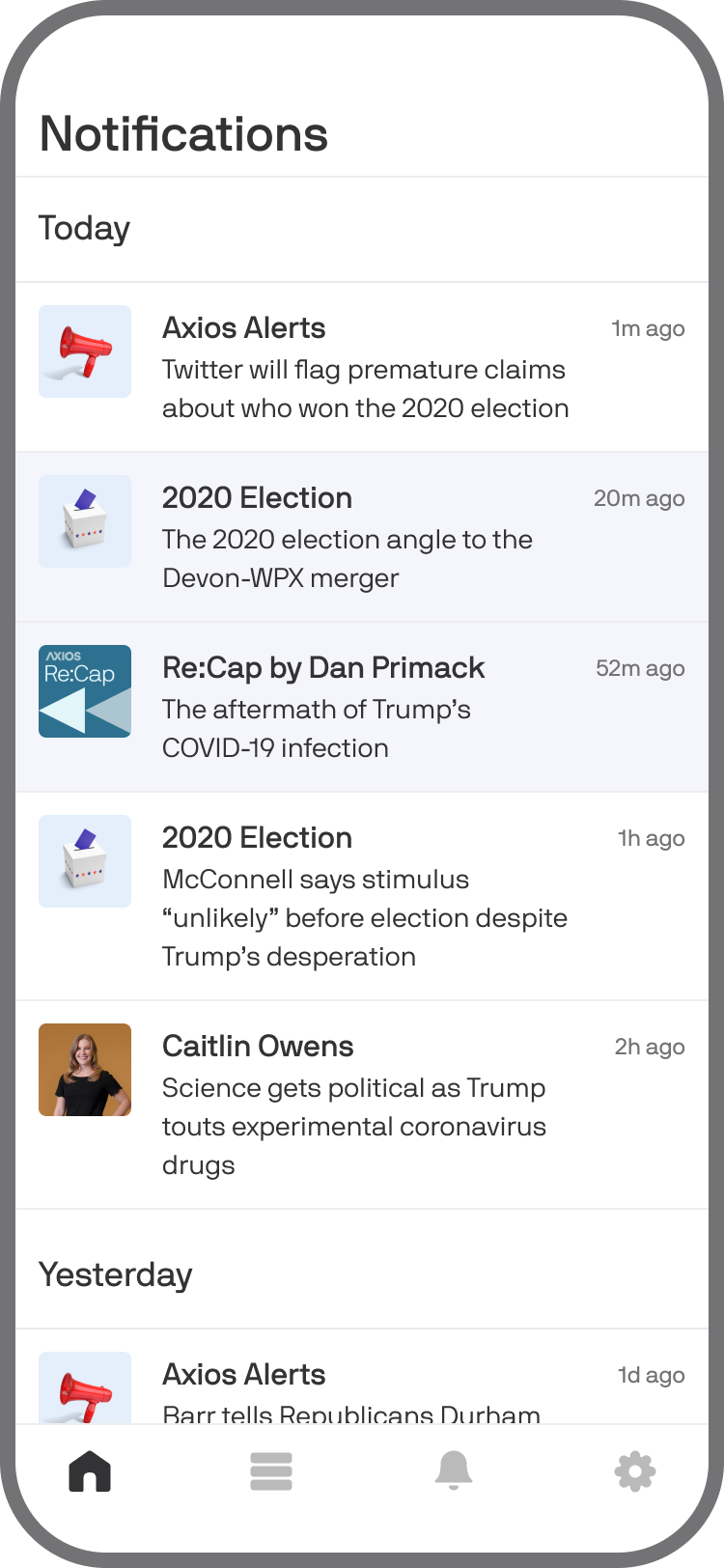Open the Axios Re:Cap show logo
The height and width of the screenshot is (1568, 724).
(x=84, y=690)
